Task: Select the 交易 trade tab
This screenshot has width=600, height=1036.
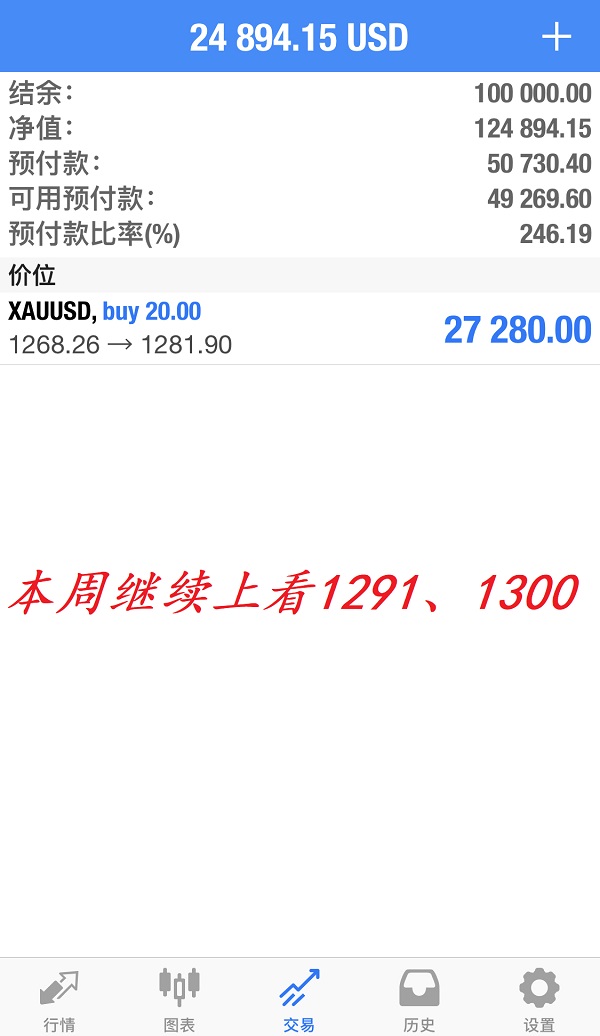Action: point(299,998)
